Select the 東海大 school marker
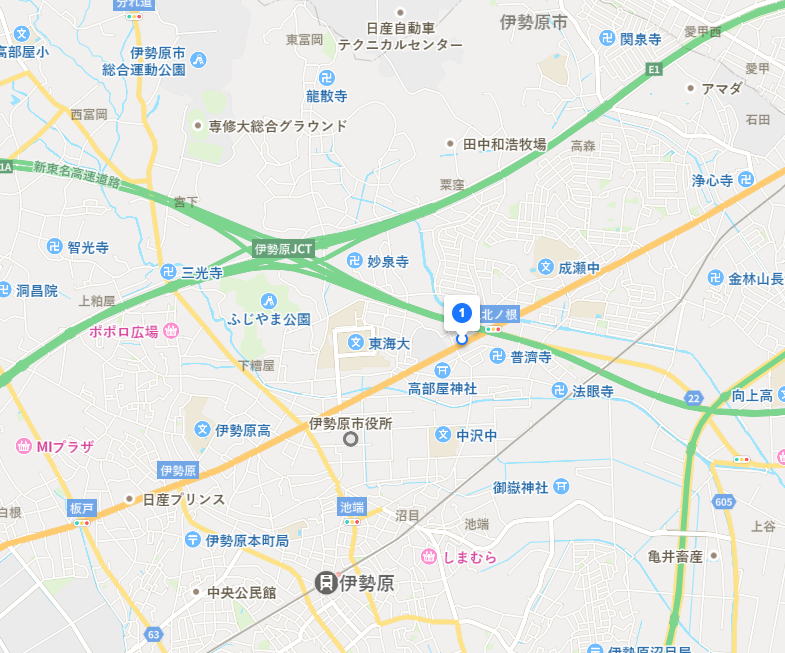 click(x=355, y=343)
